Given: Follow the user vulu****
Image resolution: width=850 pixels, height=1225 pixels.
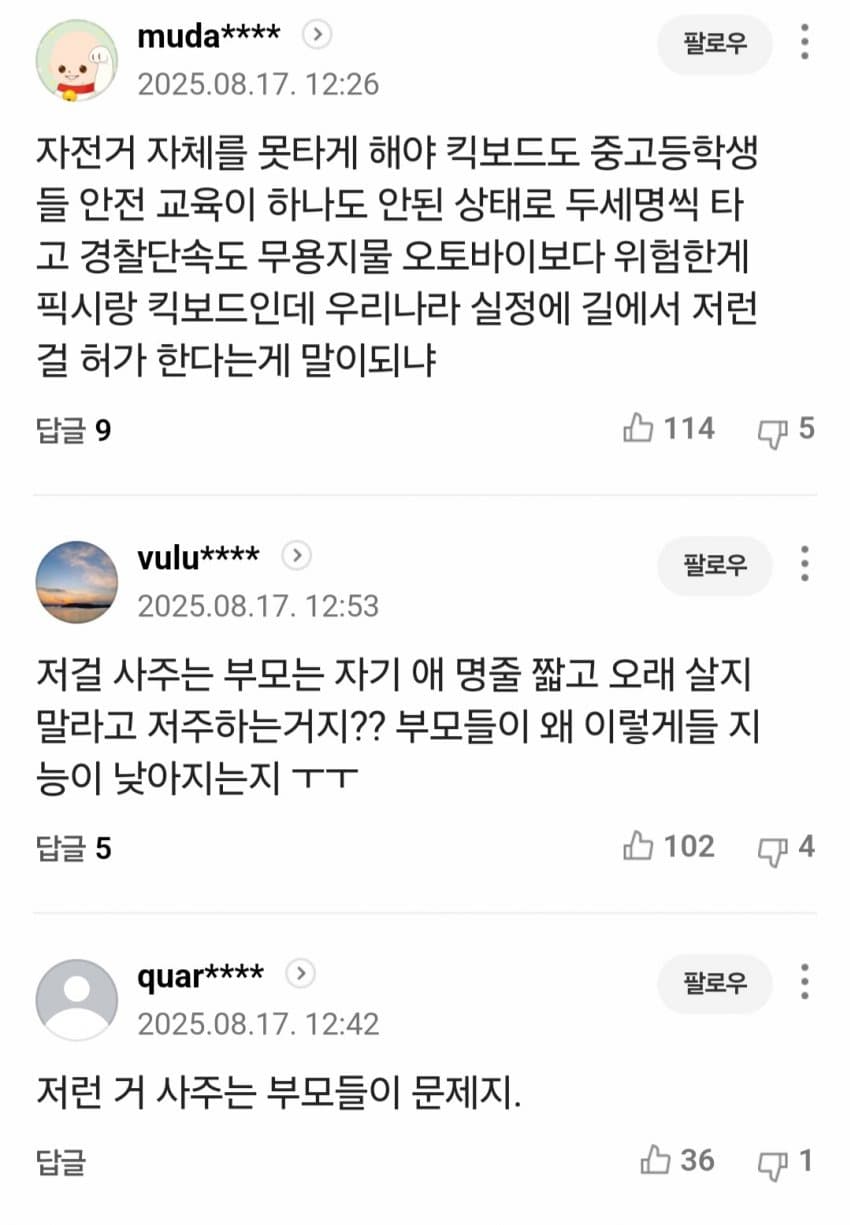Looking at the screenshot, I should pos(714,567).
